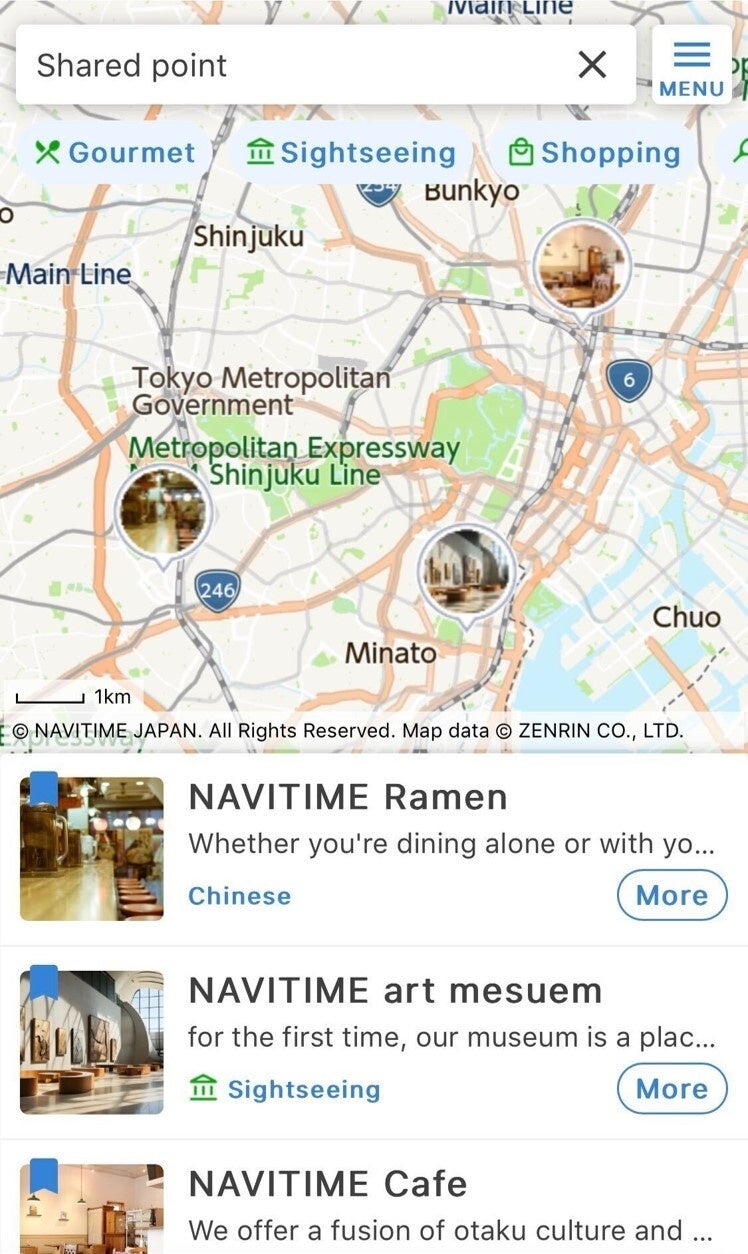Screen dimensions: 748x1254
Task: Open More for NAVITIME art mesuem
Action: (672, 1088)
